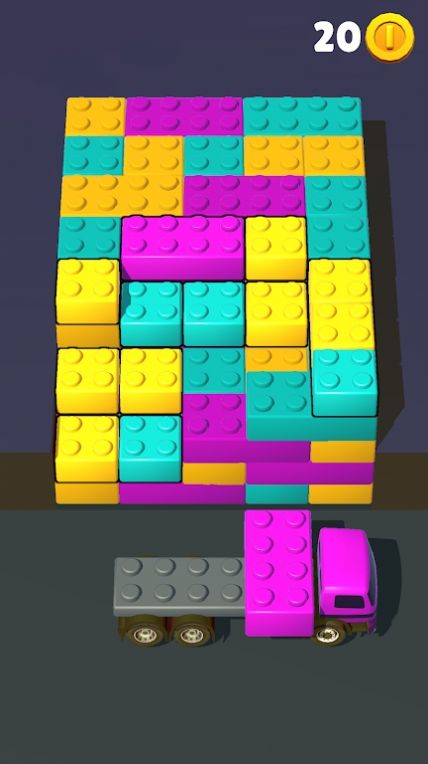This screenshot has height=764, width=428.
Task: Select the tall yellow eight-stud brick
Action: (342, 305)
